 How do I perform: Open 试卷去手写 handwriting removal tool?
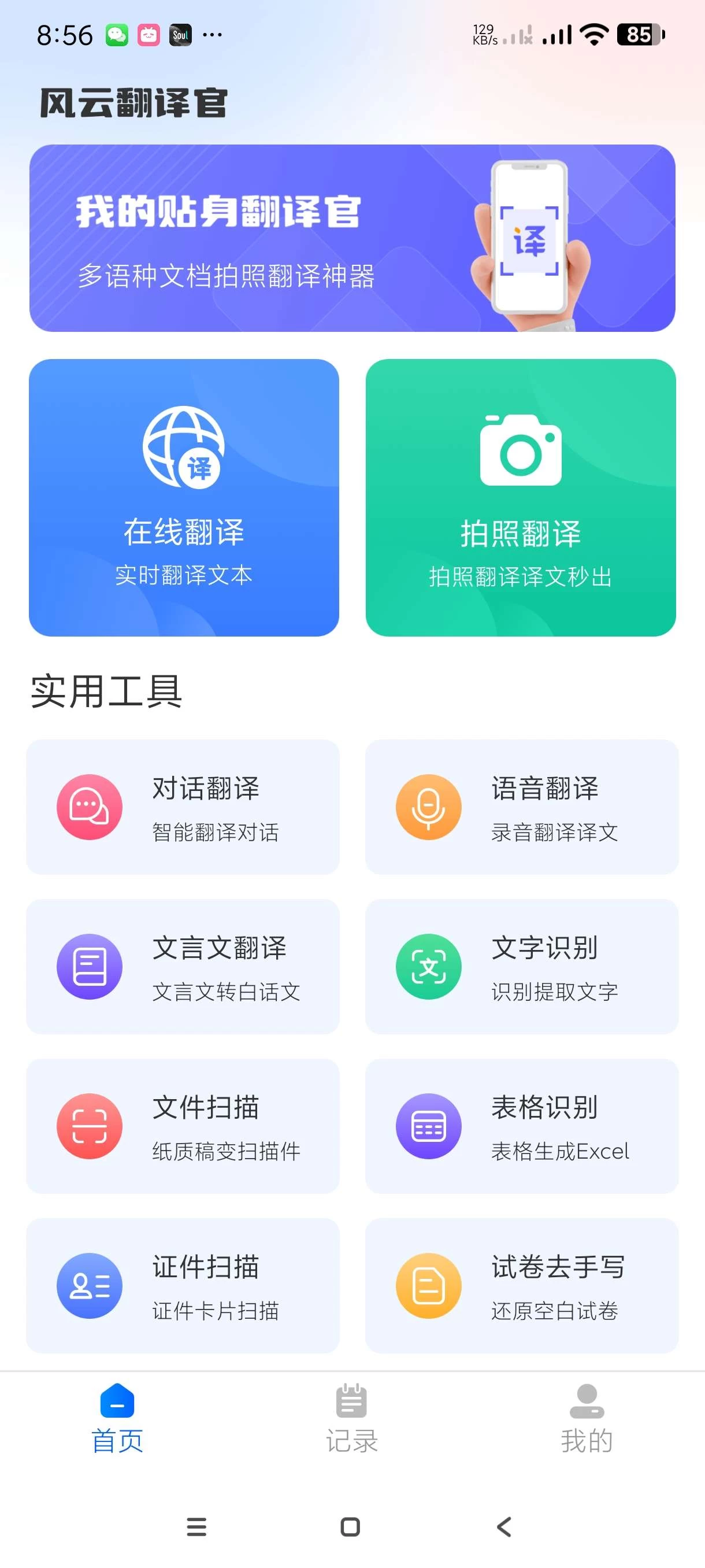coord(522,1286)
